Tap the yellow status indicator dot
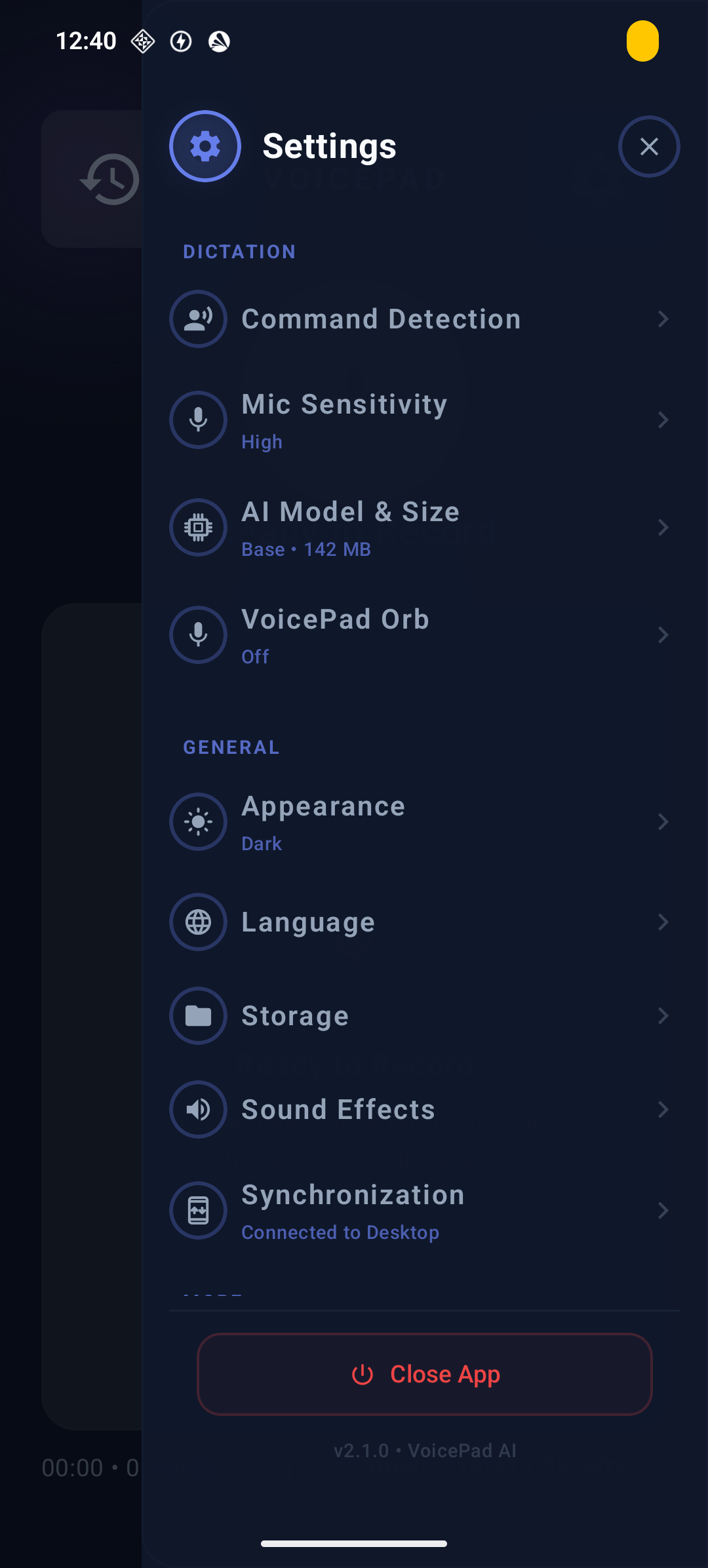708x1568 pixels. click(642, 41)
